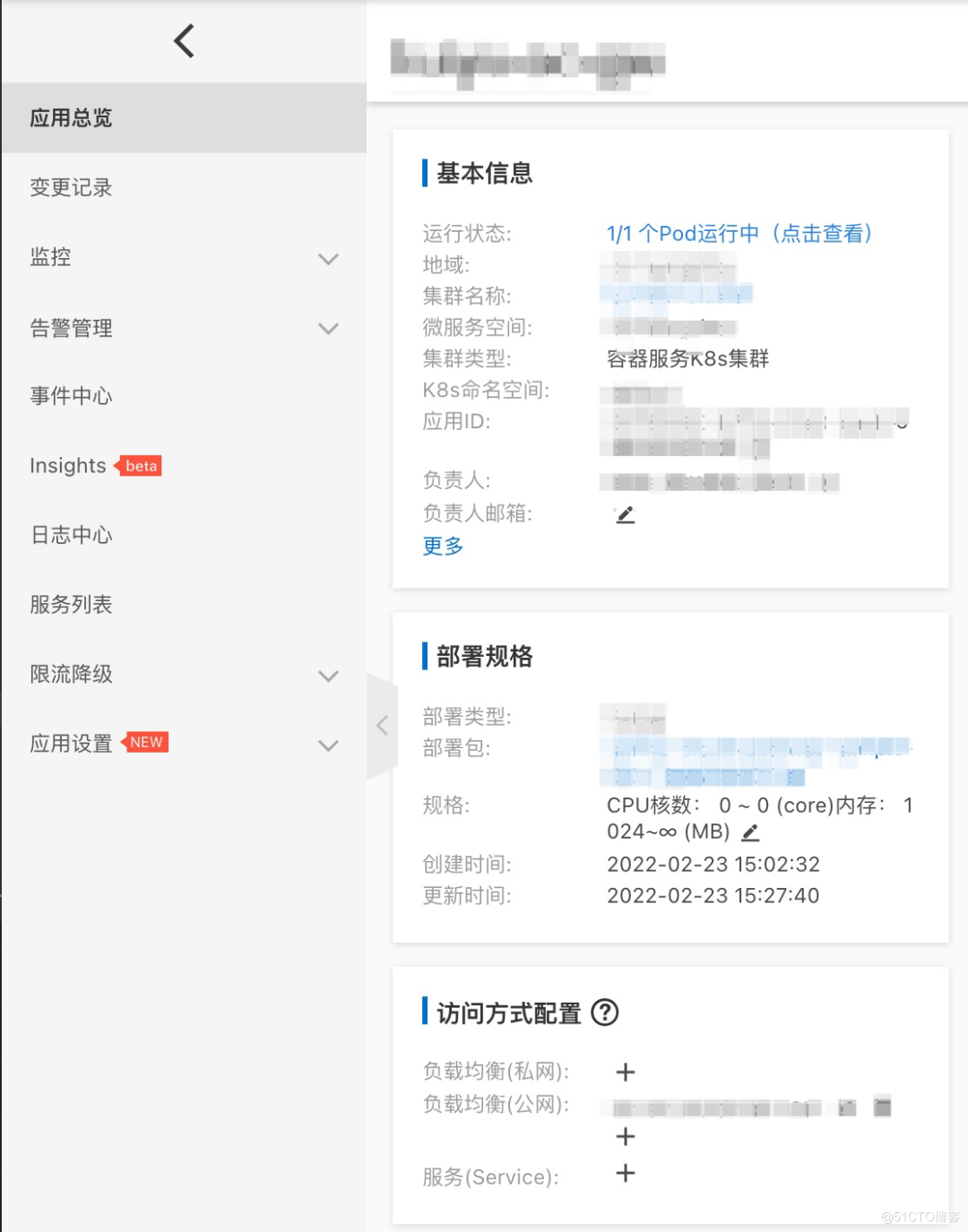Open 应用总览 in the sidebar
The image size is (968, 1232).
click(x=72, y=118)
